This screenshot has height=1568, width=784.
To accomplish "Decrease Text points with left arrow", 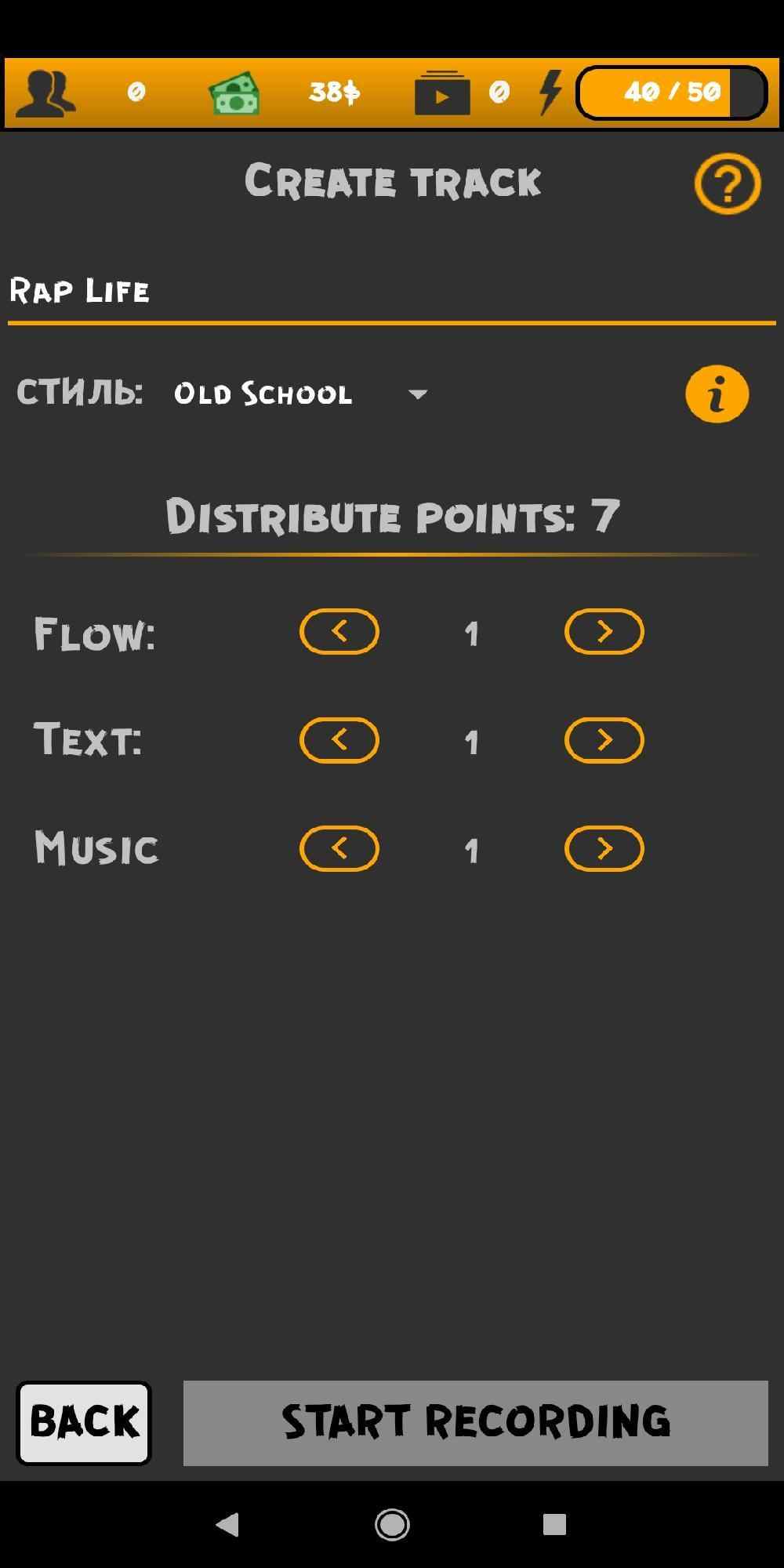I will pyautogui.click(x=339, y=739).
